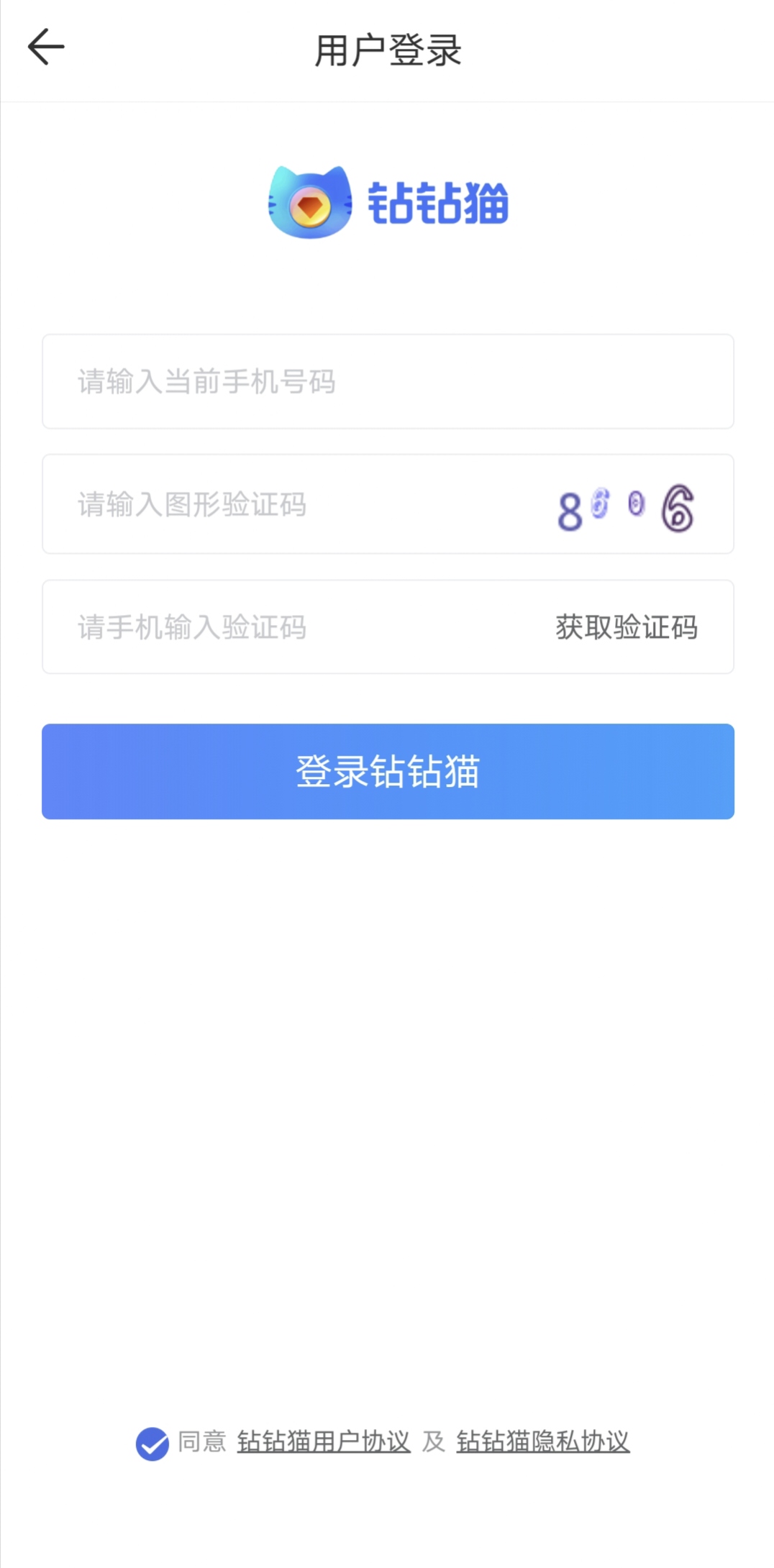Image resolution: width=774 pixels, height=1568 pixels.
Task: Open the 钻钻猫隐私协议 link
Action: pos(543,1442)
